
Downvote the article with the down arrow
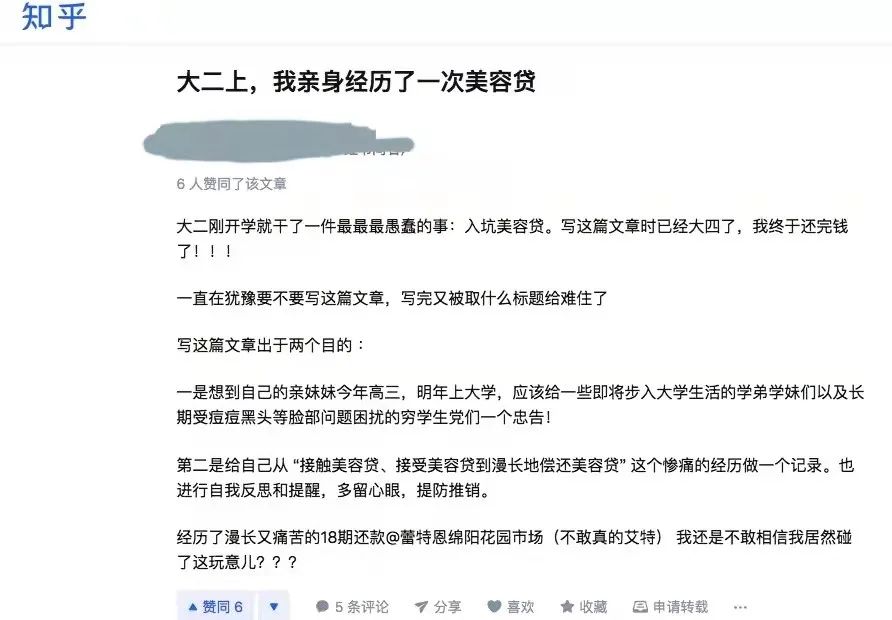(273, 606)
